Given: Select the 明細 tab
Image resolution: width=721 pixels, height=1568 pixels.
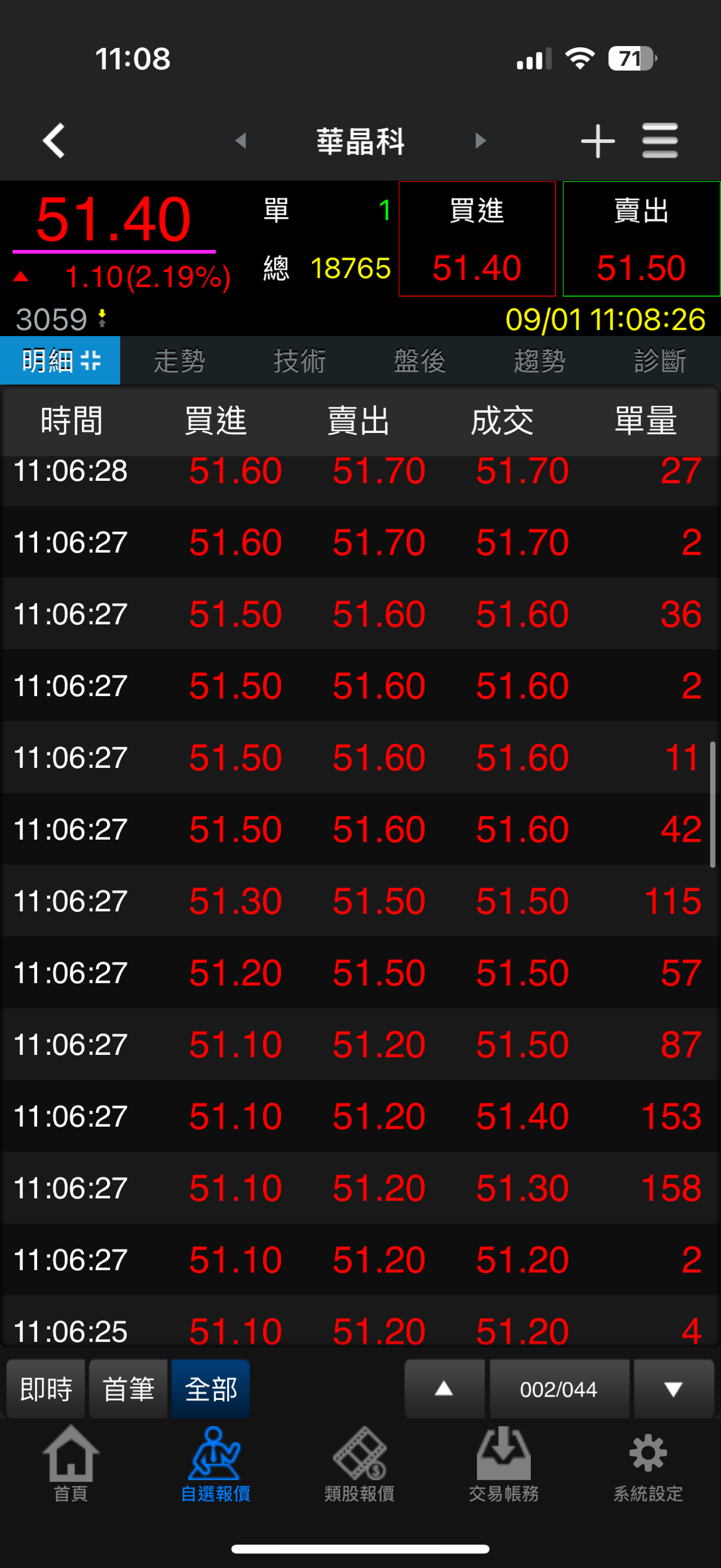Looking at the screenshot, I should point(60,361).
